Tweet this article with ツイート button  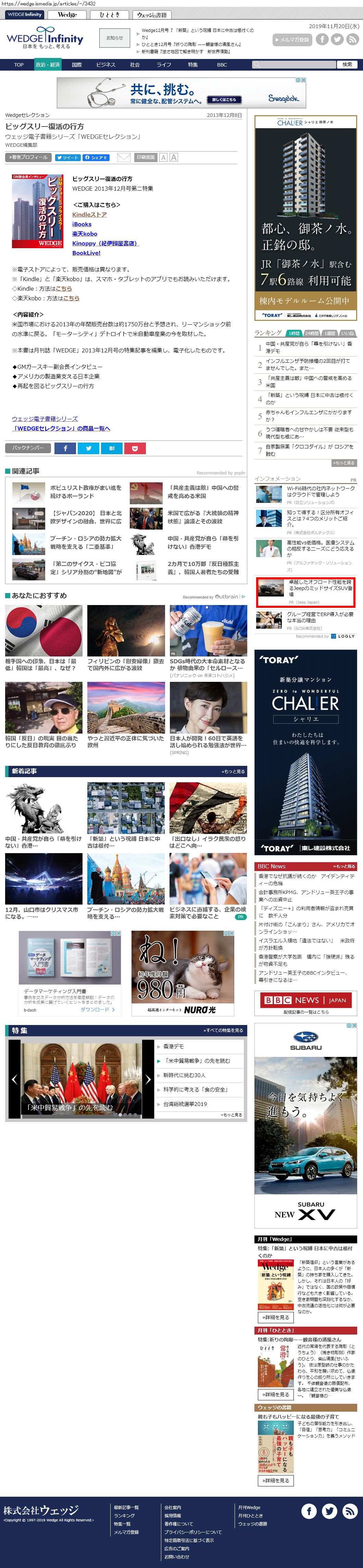(67, 158)
